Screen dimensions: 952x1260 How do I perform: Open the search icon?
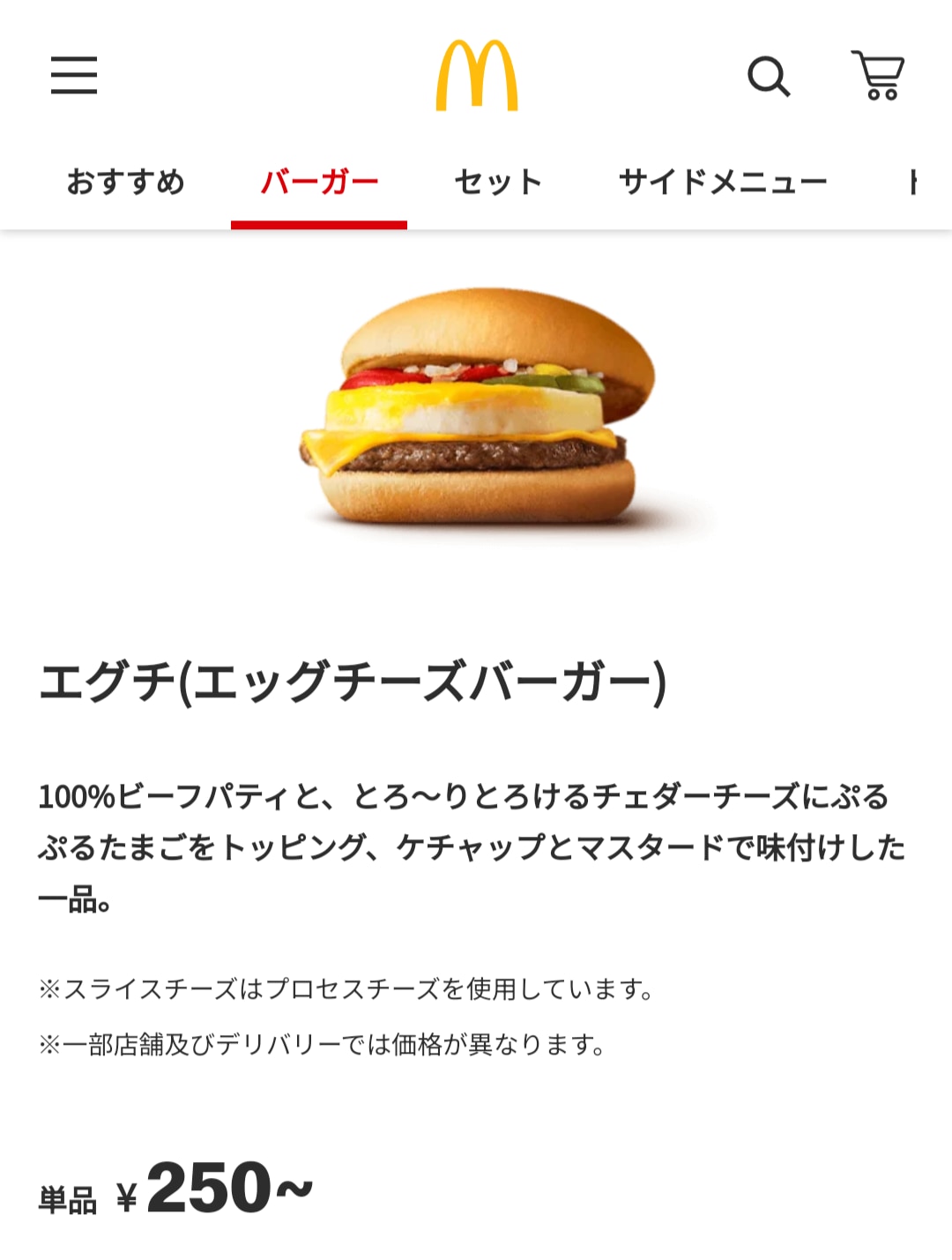(x=769, y=77)
